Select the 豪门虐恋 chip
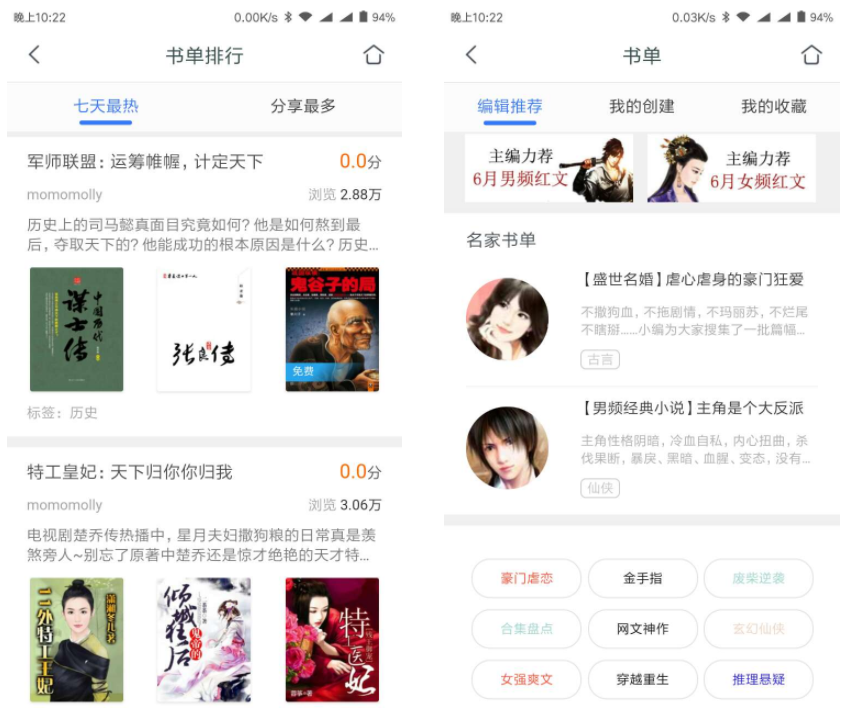Viewport: 849px width, 726px height. point(526,578)
